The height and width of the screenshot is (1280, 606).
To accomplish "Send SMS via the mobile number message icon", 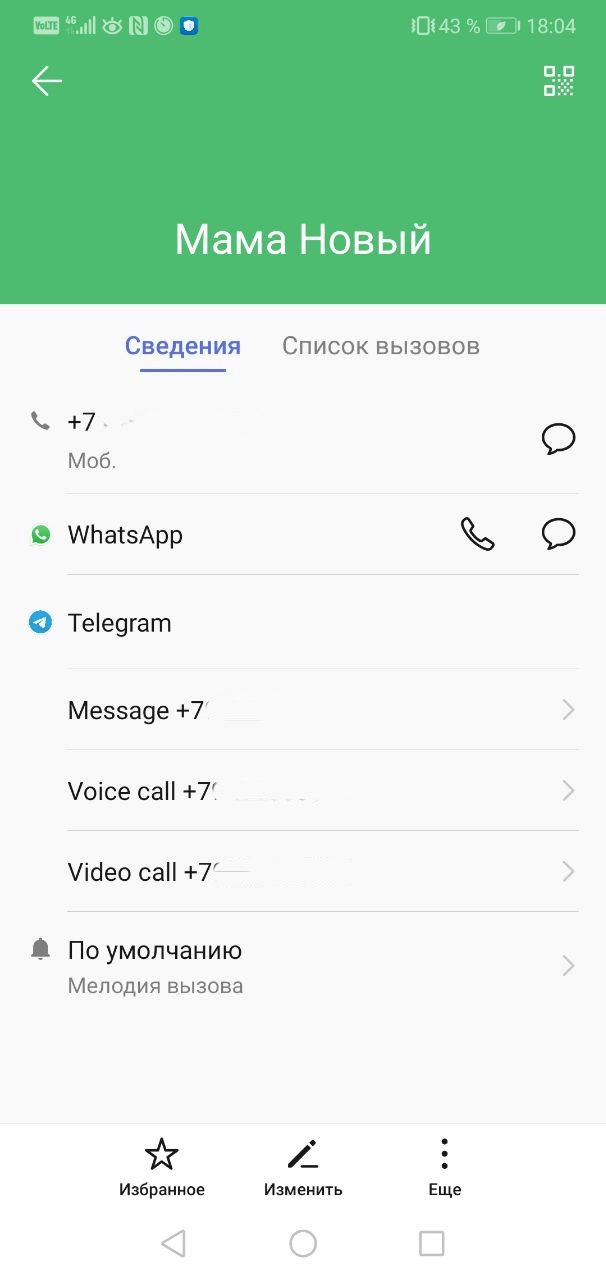I will tap(558, 438).
